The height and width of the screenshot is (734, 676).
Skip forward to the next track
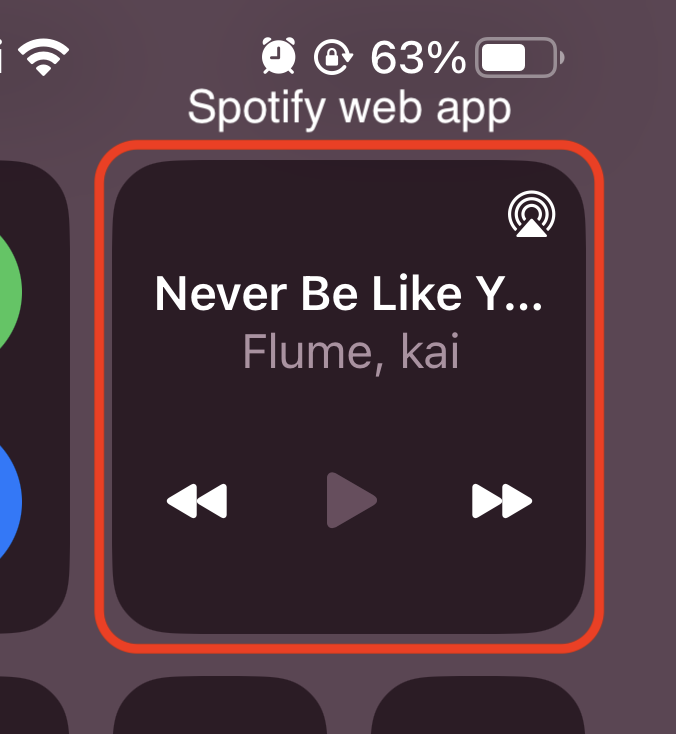502,500
